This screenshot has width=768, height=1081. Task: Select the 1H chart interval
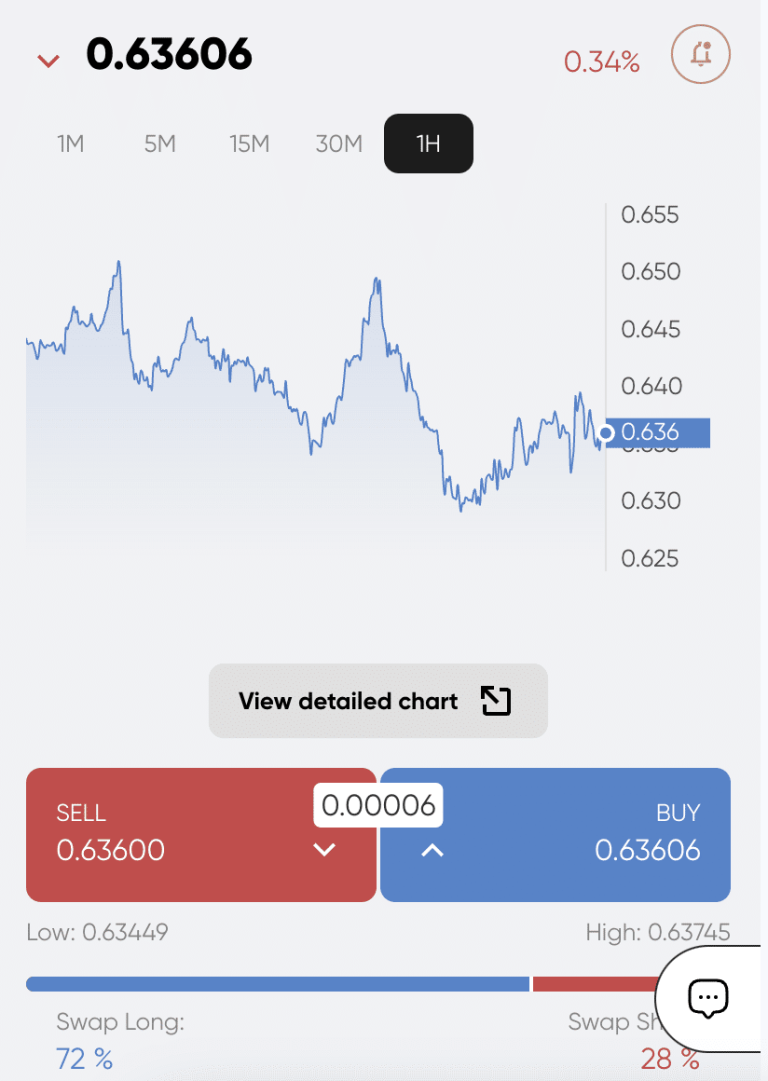pyautogui.click(x=428, y=144)
